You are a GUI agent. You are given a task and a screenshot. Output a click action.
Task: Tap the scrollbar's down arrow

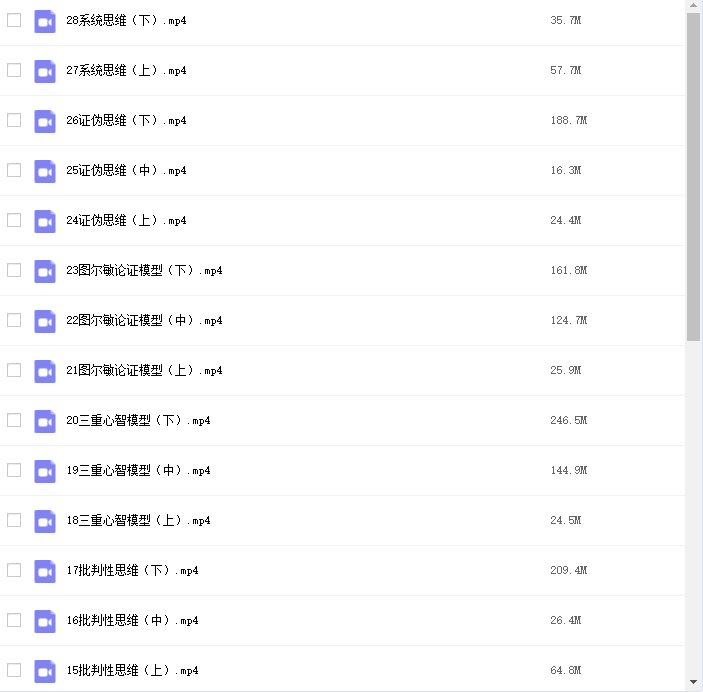693,682
